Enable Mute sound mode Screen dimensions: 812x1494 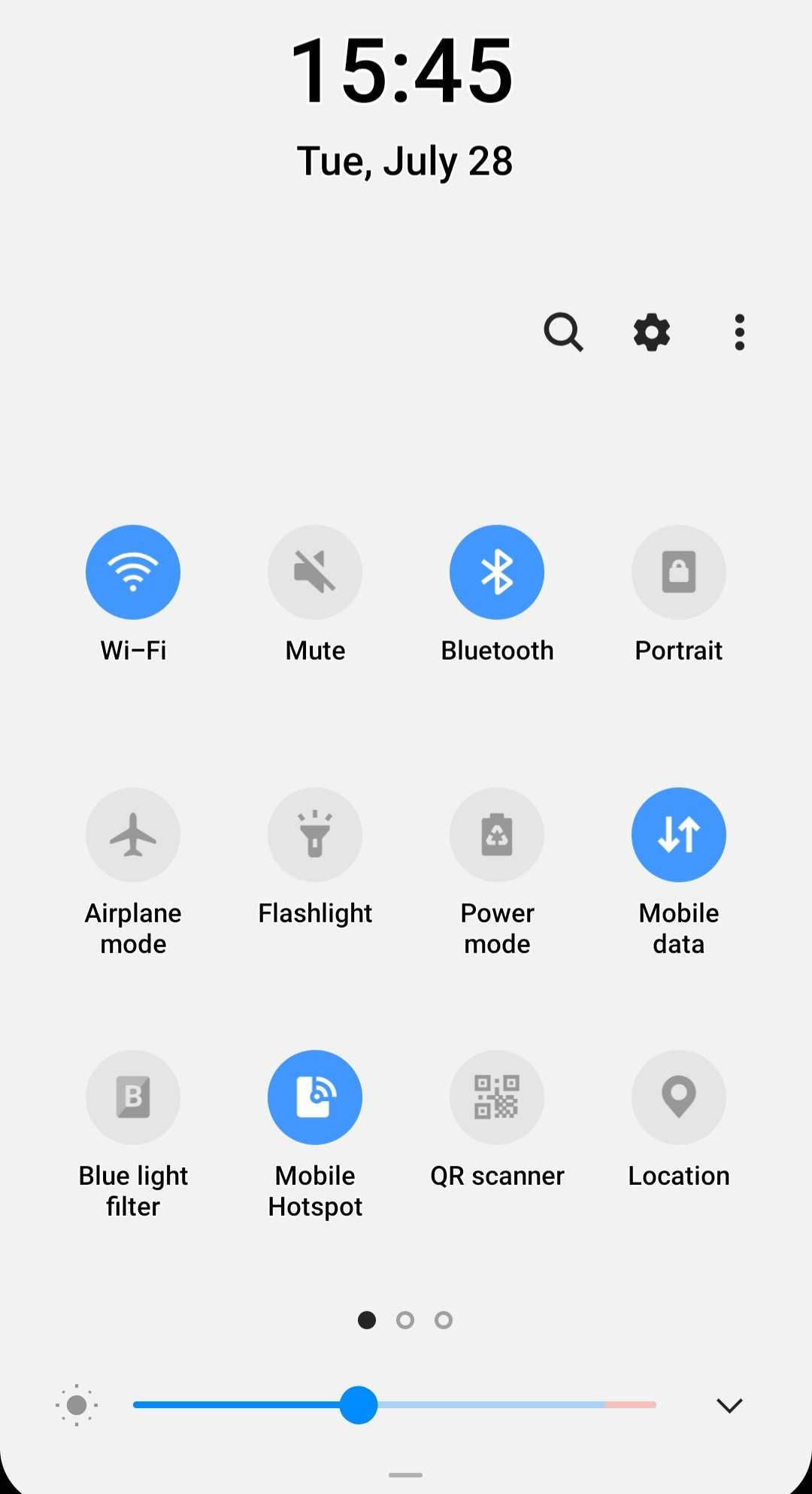click(x=315, y=572)
